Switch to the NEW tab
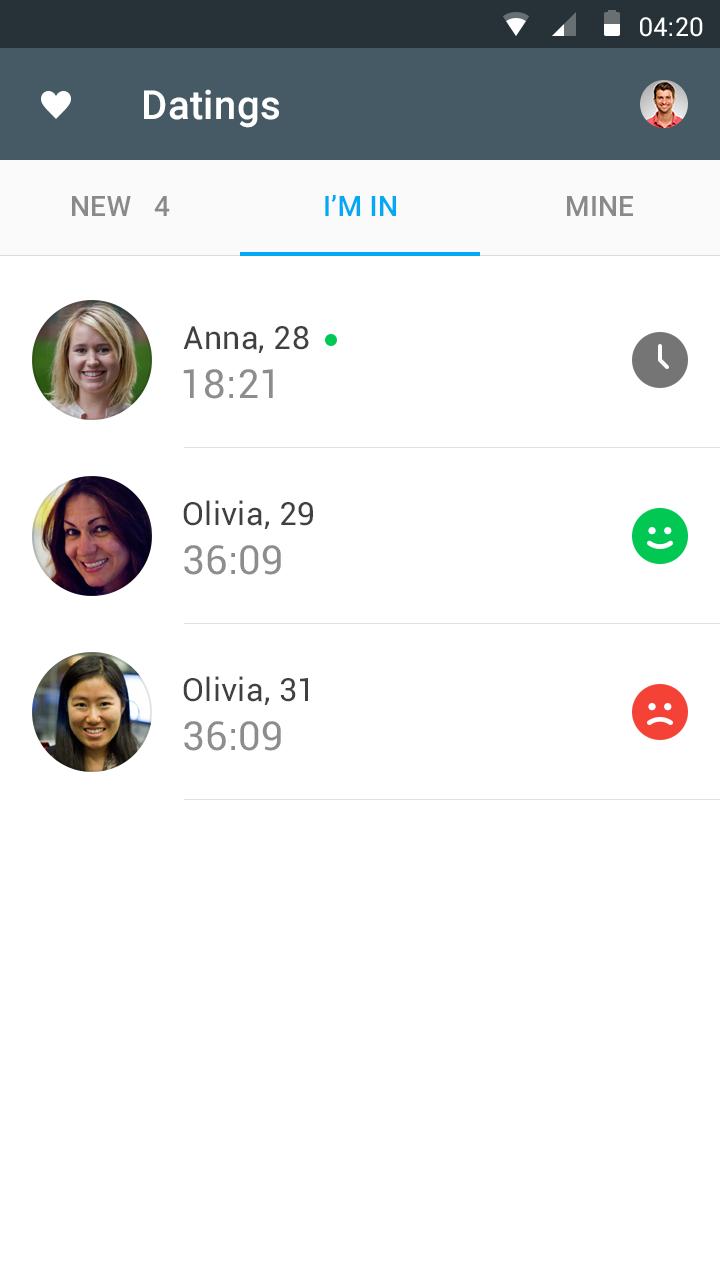Image resolution: width=720 pixels, height=1280 pixels. 120,207
